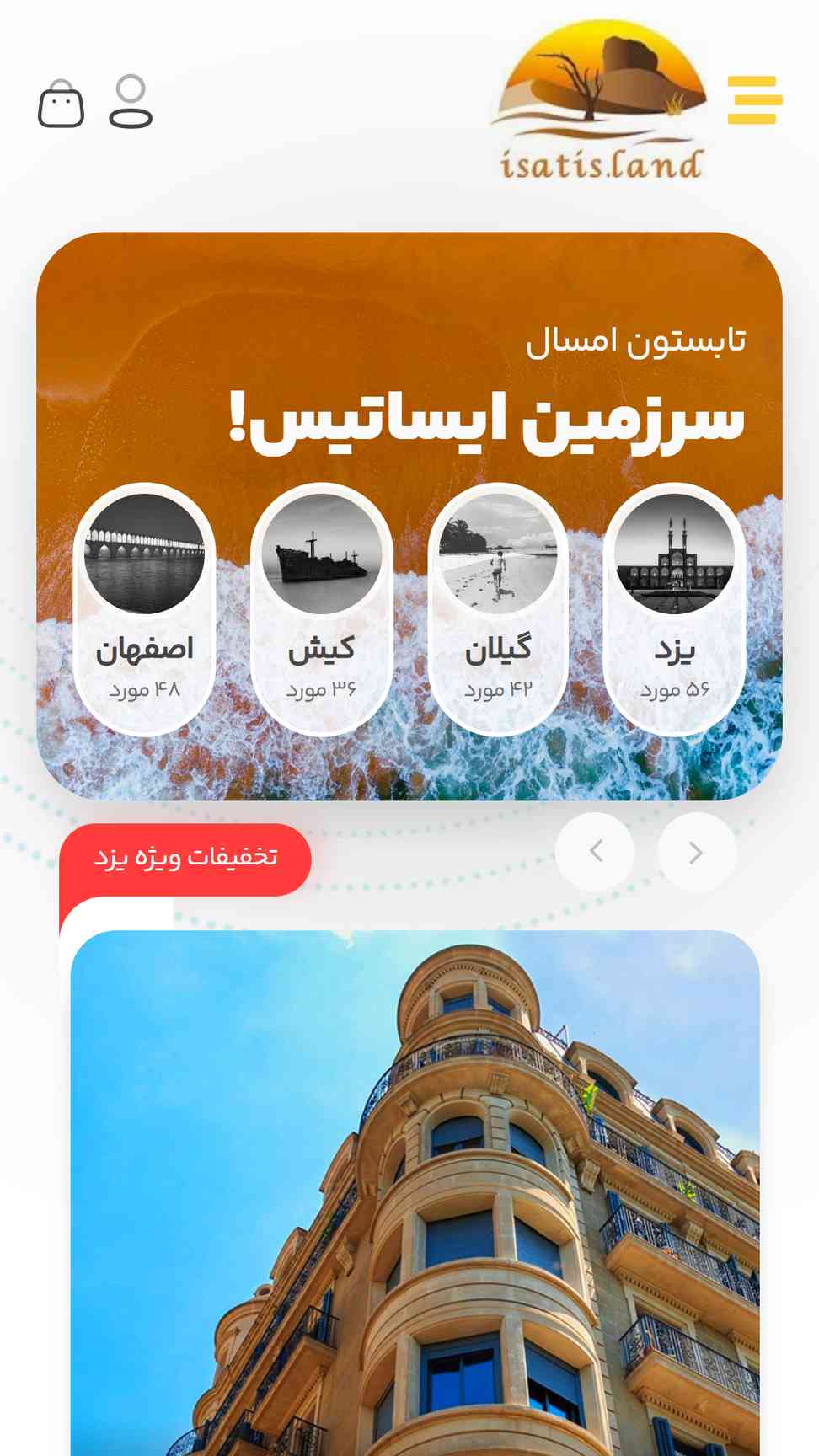Open the user account icon

click(x=131, y=102)
